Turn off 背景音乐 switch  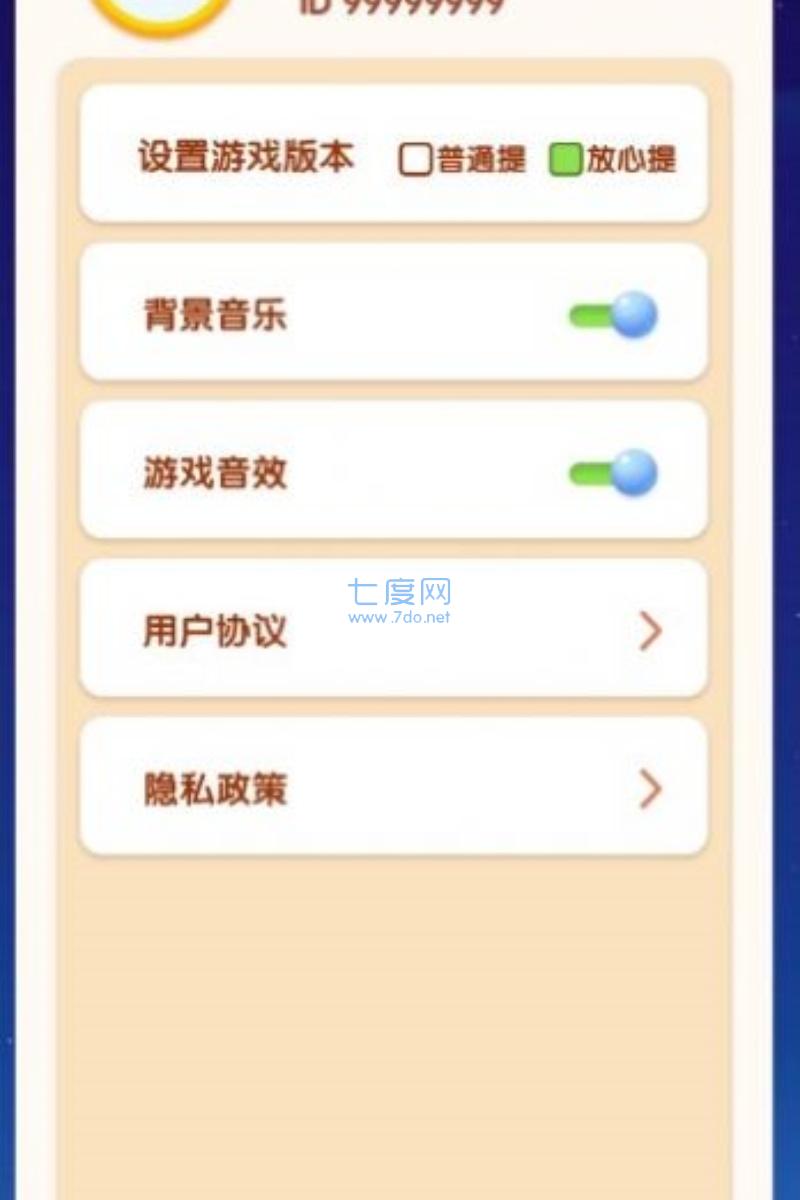click(x=613, y=316)
